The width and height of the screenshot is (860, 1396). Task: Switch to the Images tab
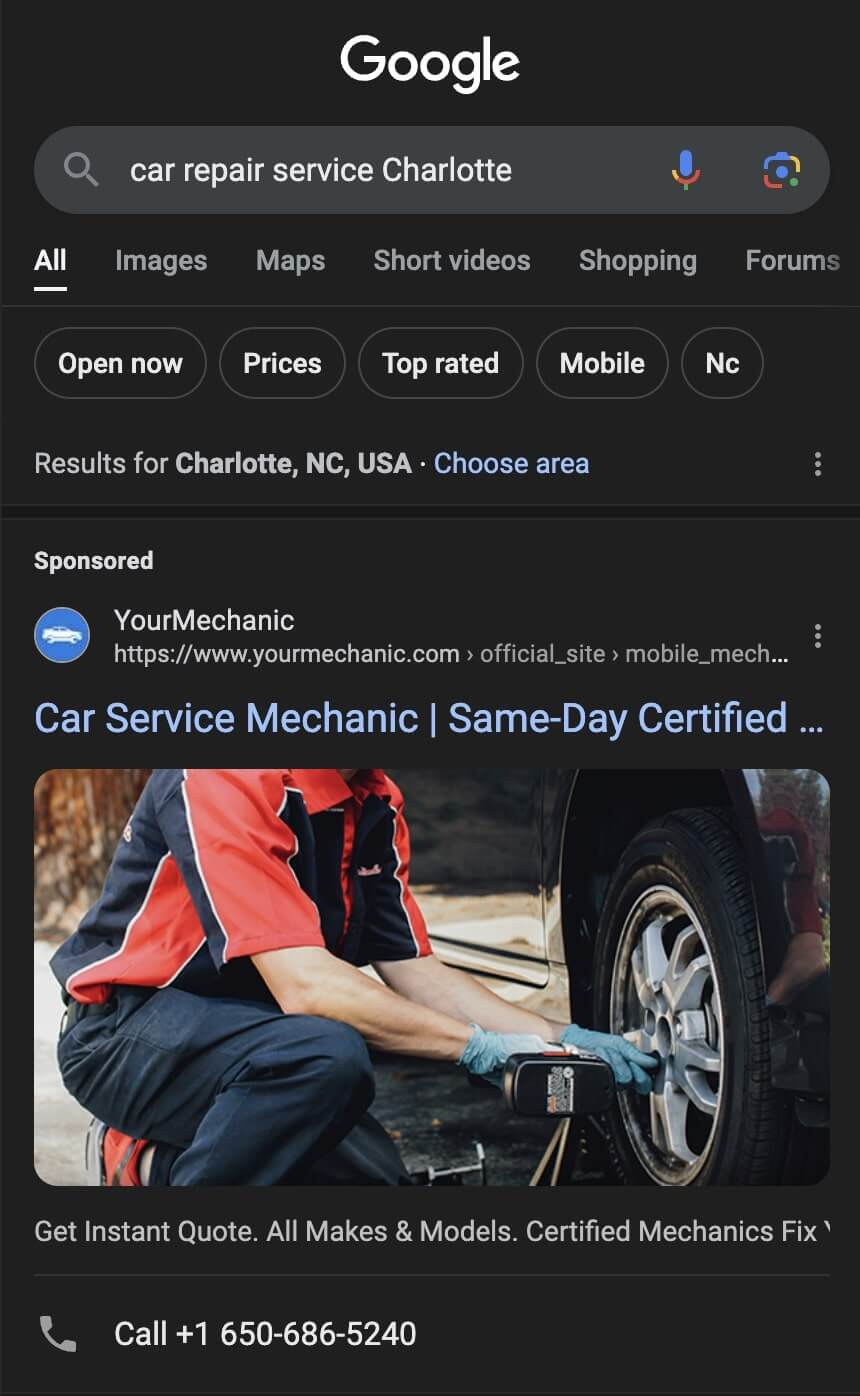161,261
